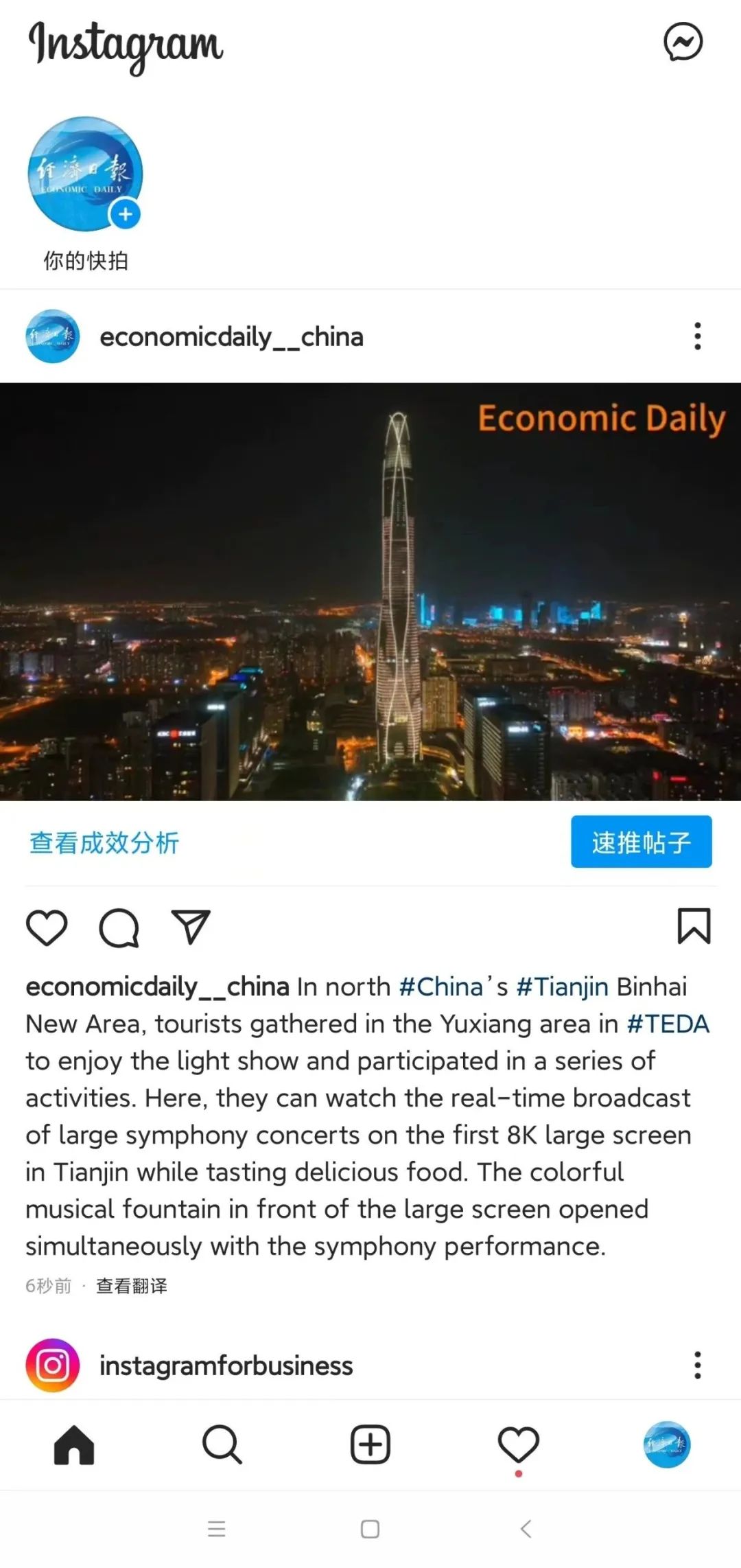View insights via 查看成效分析
Screen dimensions: 741x1568
(104, 842)
